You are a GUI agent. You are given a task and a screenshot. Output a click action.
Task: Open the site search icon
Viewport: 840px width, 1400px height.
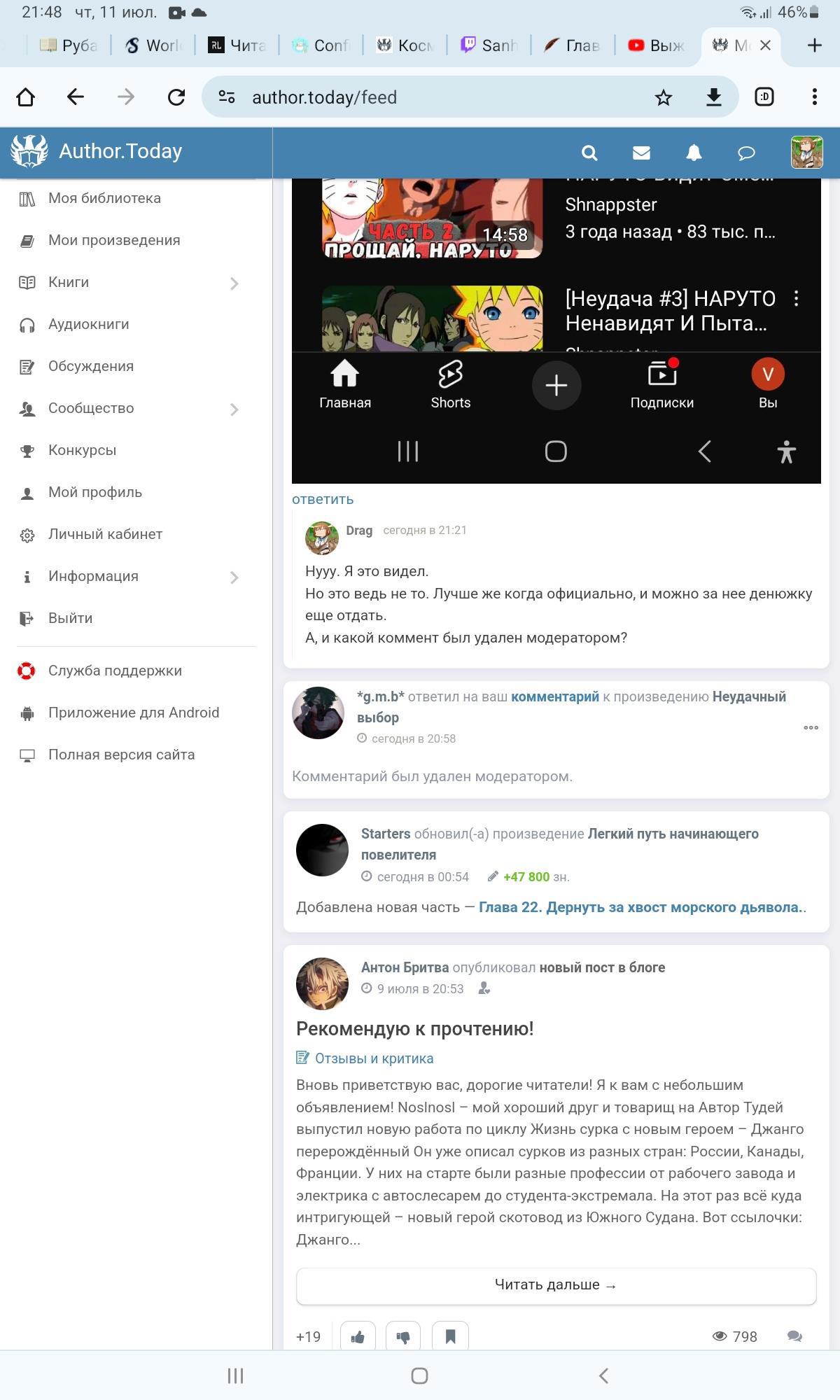coord(589,153)
